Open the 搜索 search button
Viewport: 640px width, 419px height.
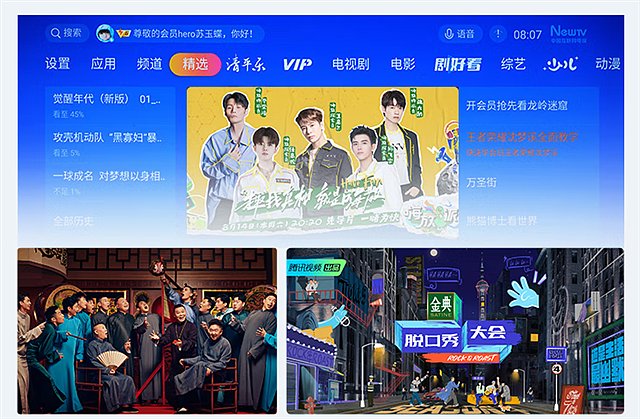[67, 33]
